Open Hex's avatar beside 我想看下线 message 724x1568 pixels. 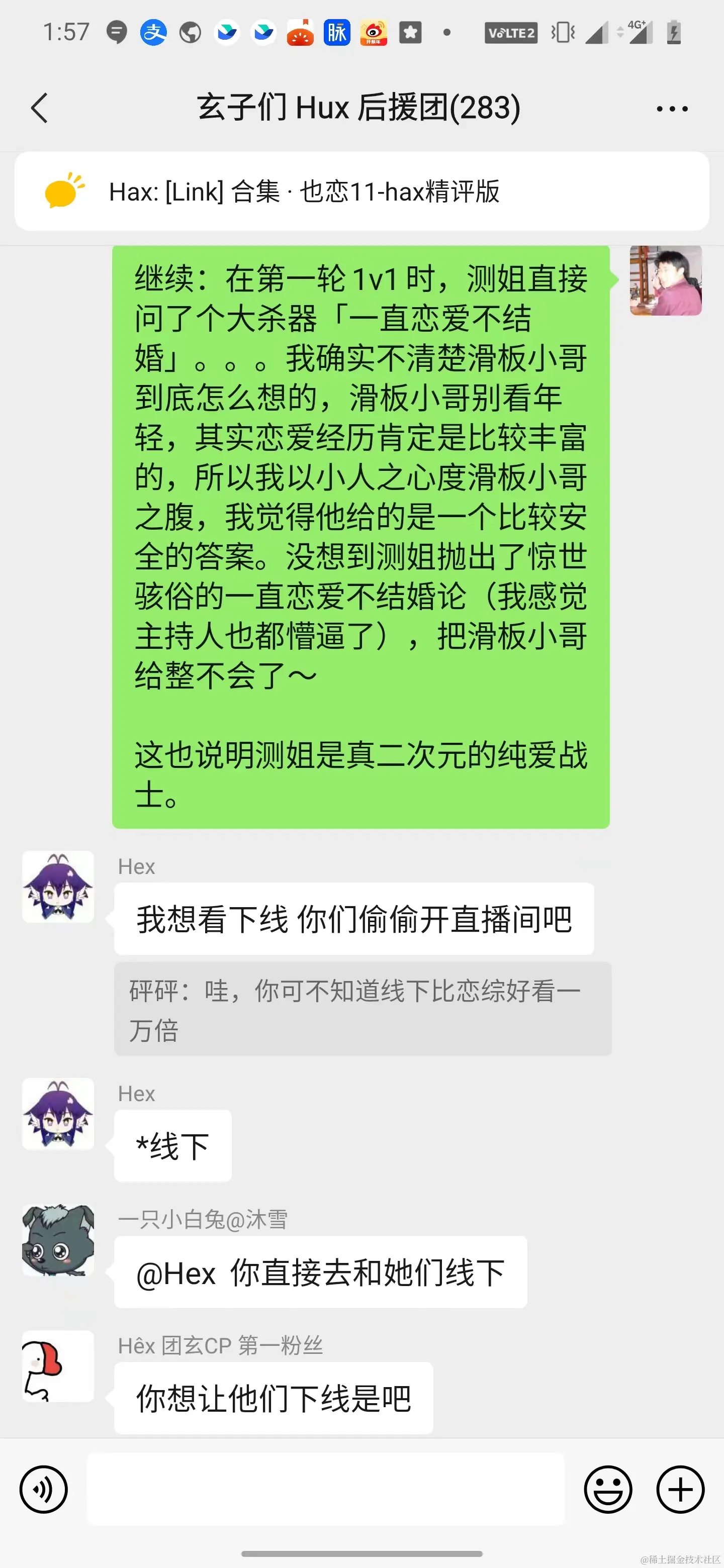coord(58,886)
